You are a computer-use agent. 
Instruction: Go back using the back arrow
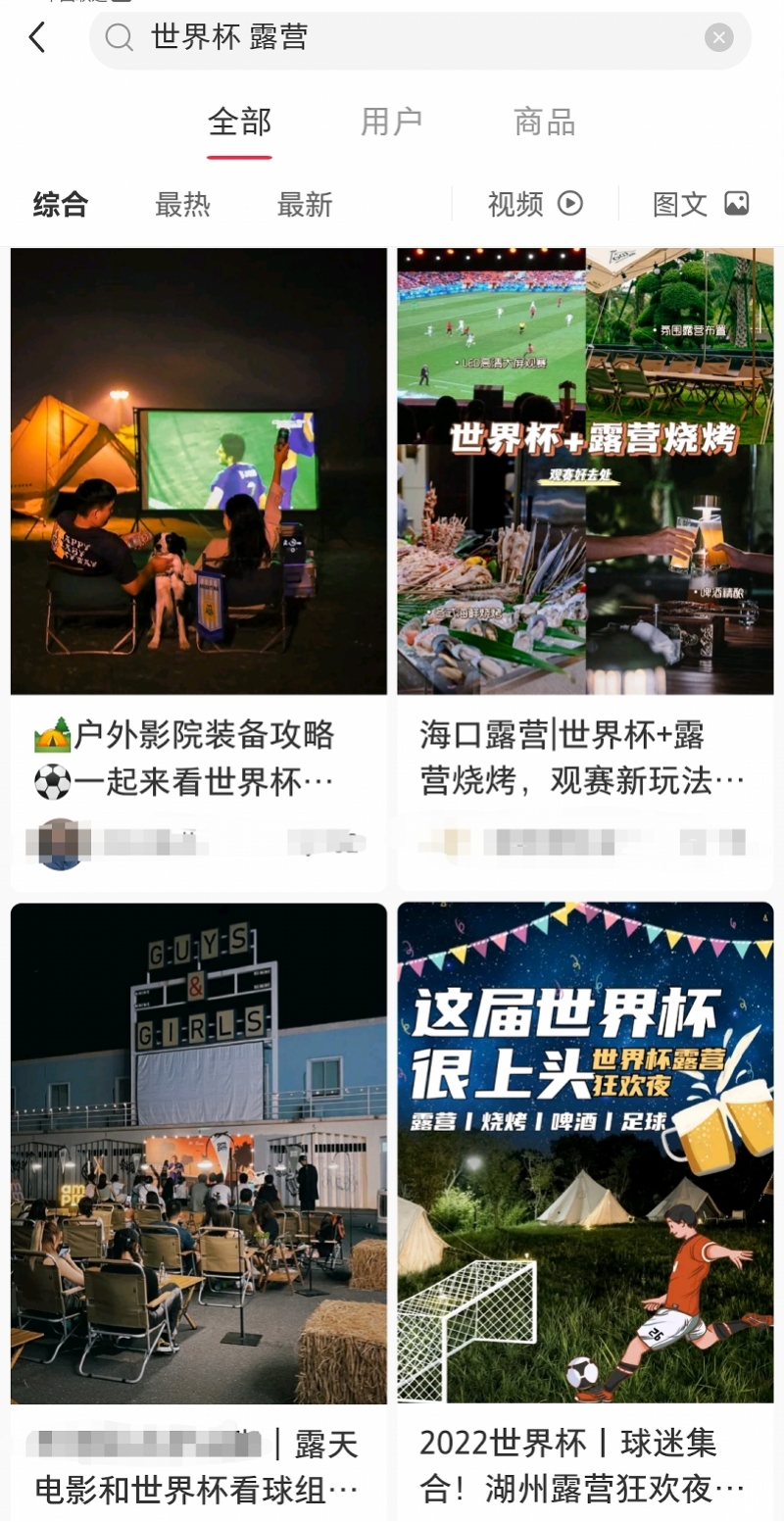[37, 38]
